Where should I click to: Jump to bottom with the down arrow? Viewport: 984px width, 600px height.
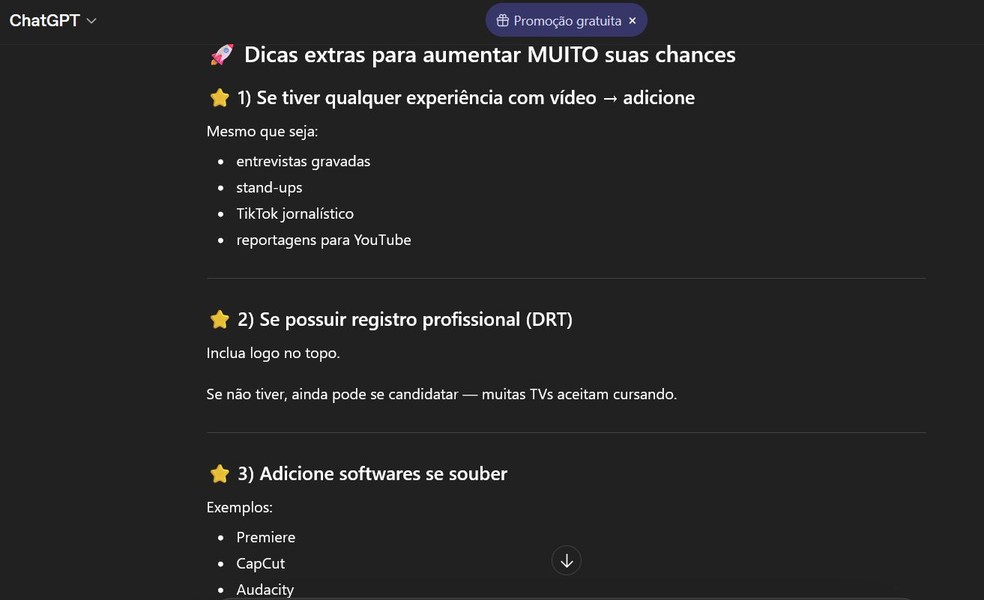(x=566, y=561)
